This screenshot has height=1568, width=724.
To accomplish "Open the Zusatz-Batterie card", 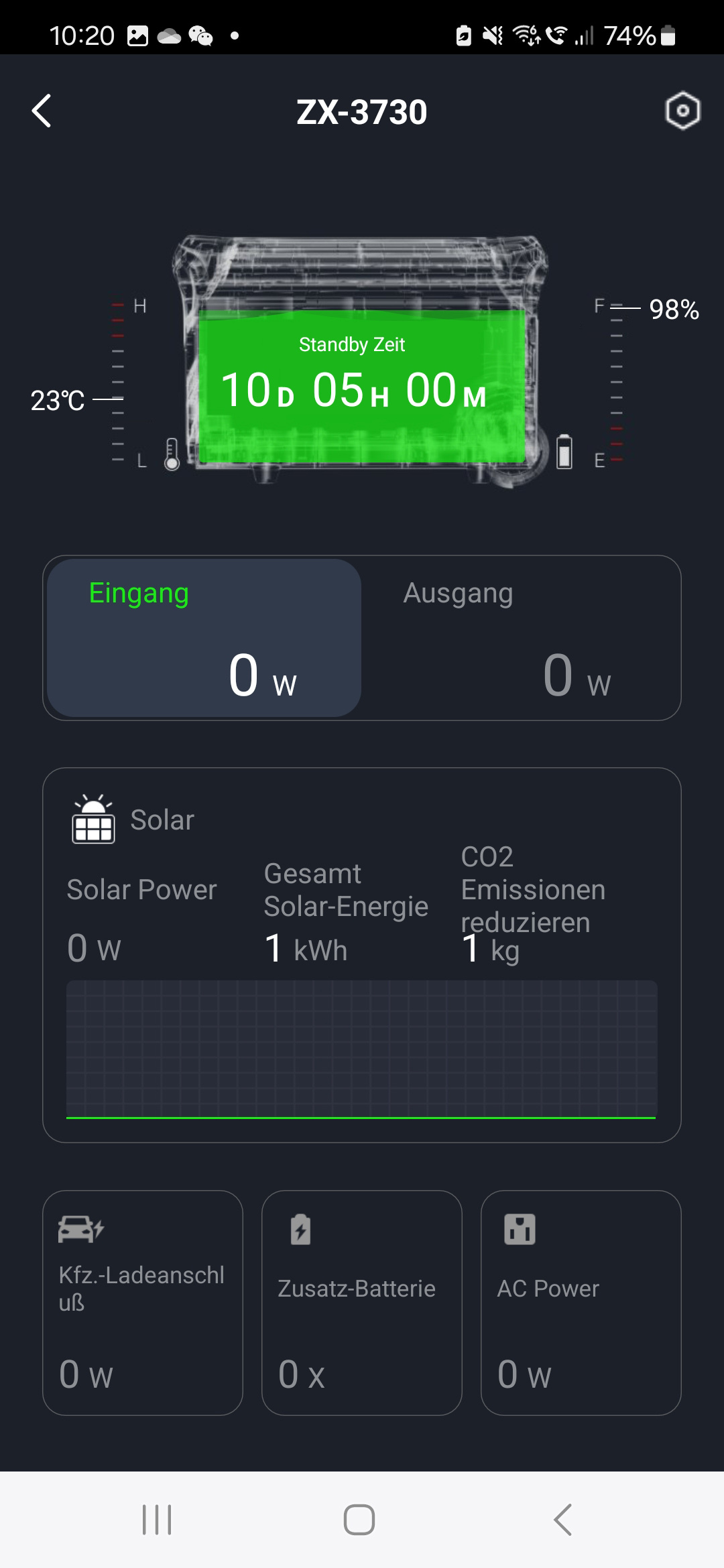I will (x=362, y=1303).
